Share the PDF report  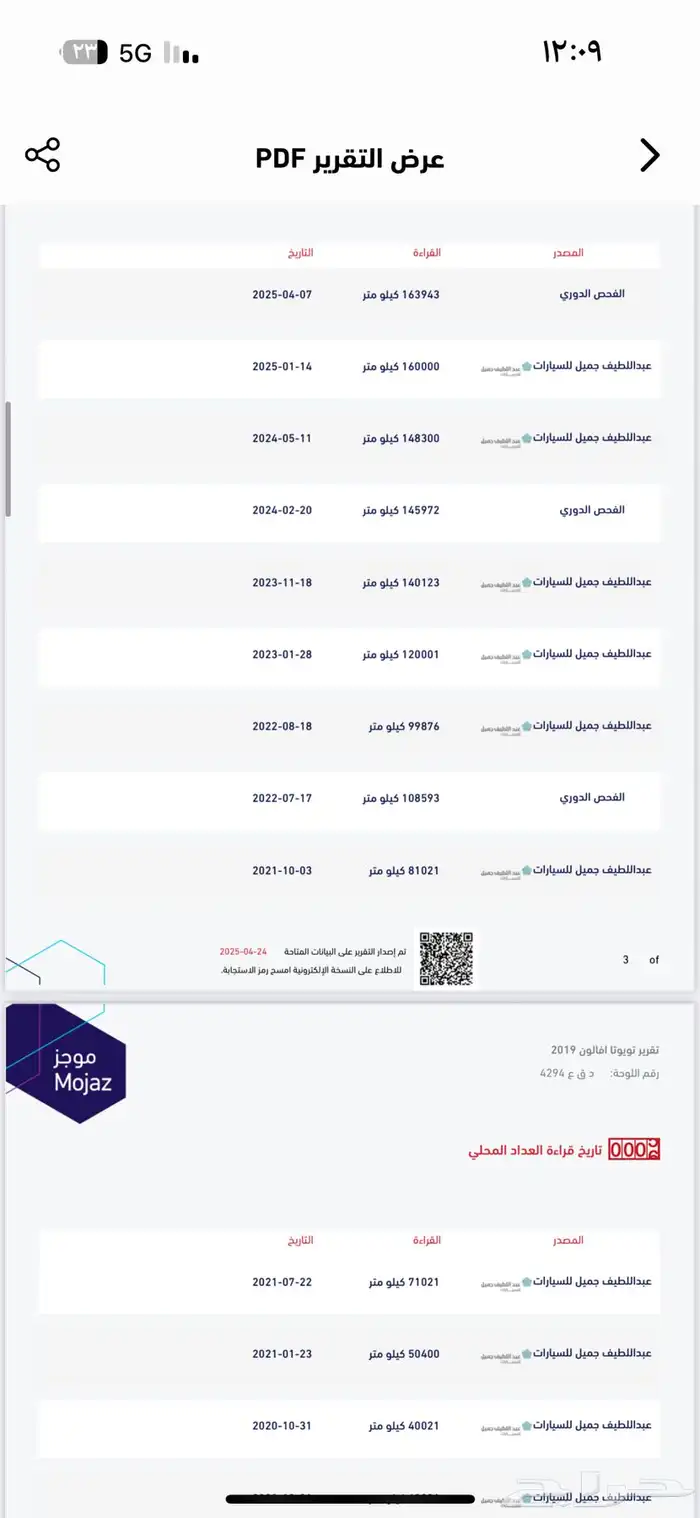(x=43, y=156)
